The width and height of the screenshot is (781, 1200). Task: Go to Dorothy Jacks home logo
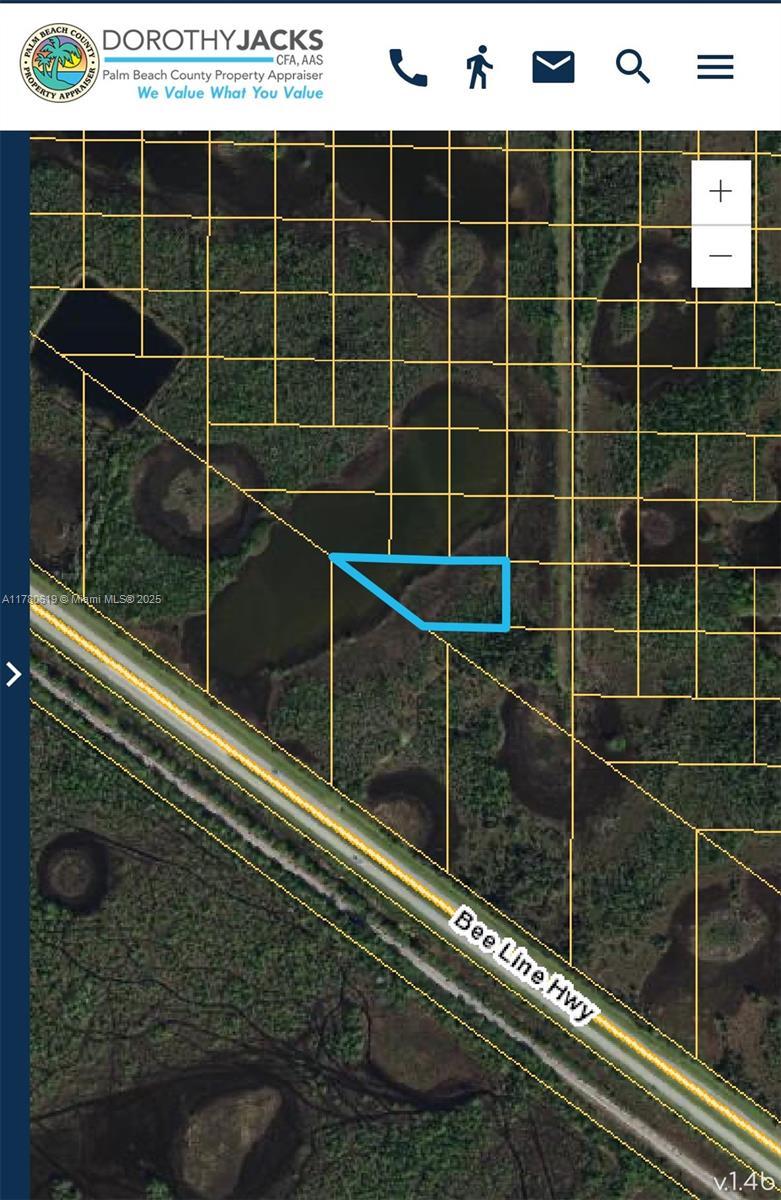pyautogui.click(x=172, y=64)
